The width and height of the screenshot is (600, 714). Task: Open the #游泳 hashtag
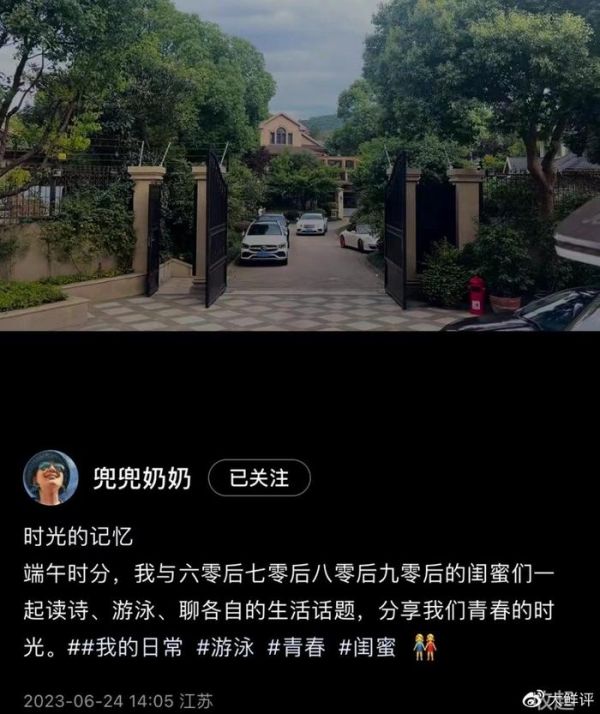[225, 647]
